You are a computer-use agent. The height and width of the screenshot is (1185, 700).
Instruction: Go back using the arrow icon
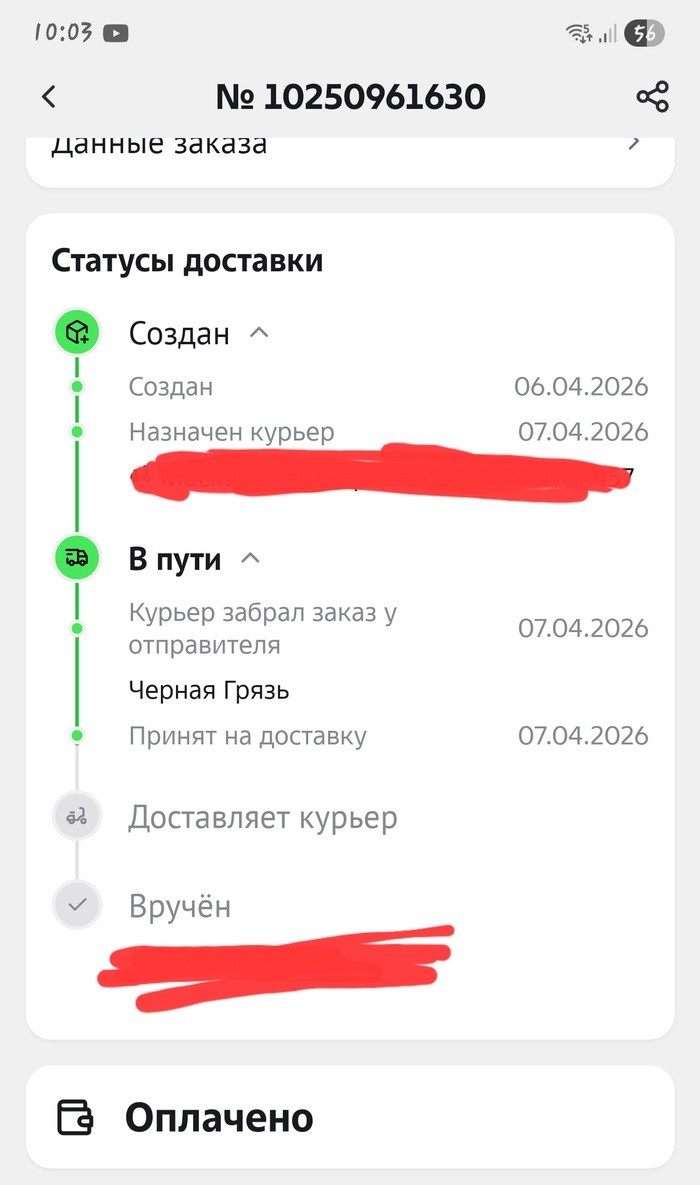[x=49, y=97]
